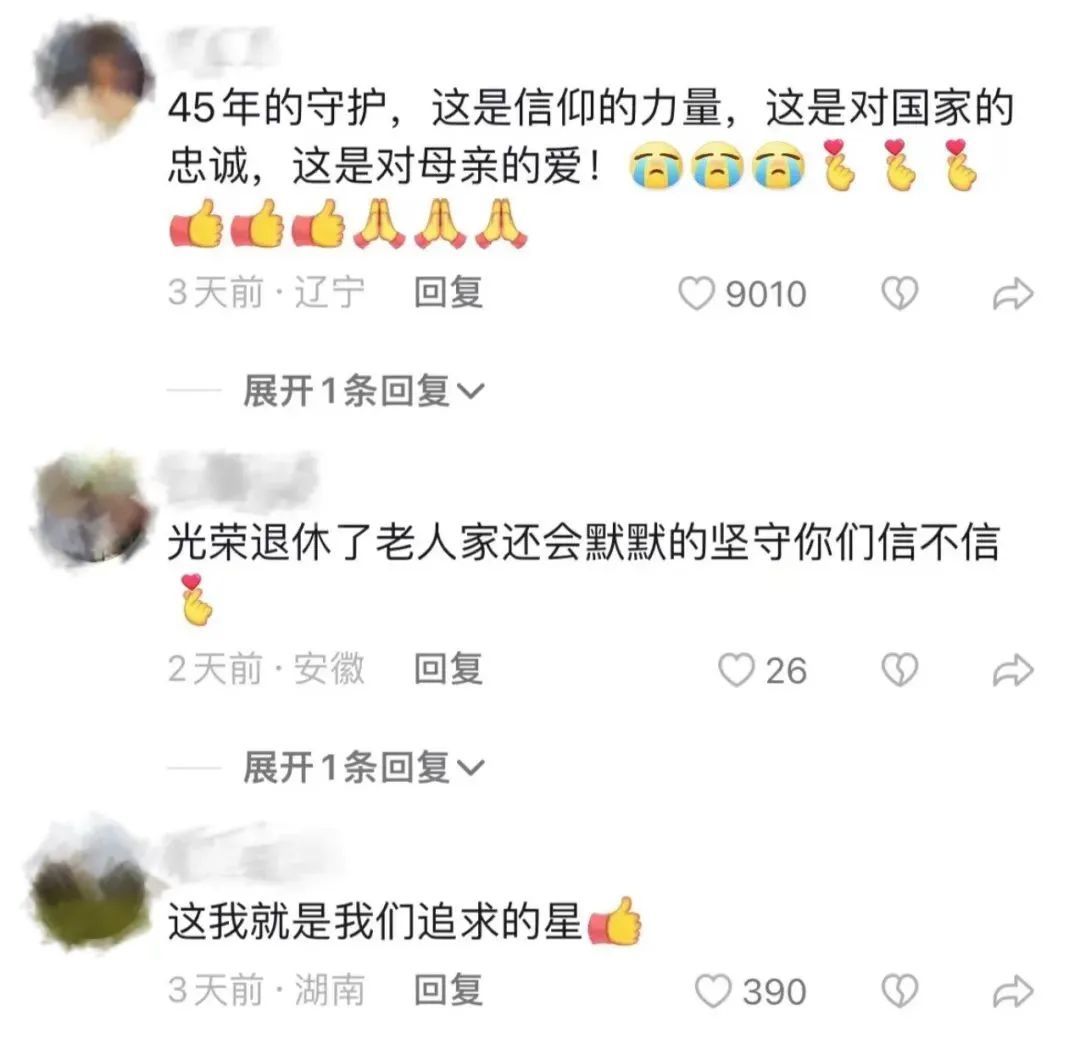Dislike the comment from 湖南
Screen dimensions: 1080x1037
pos(899,991)
